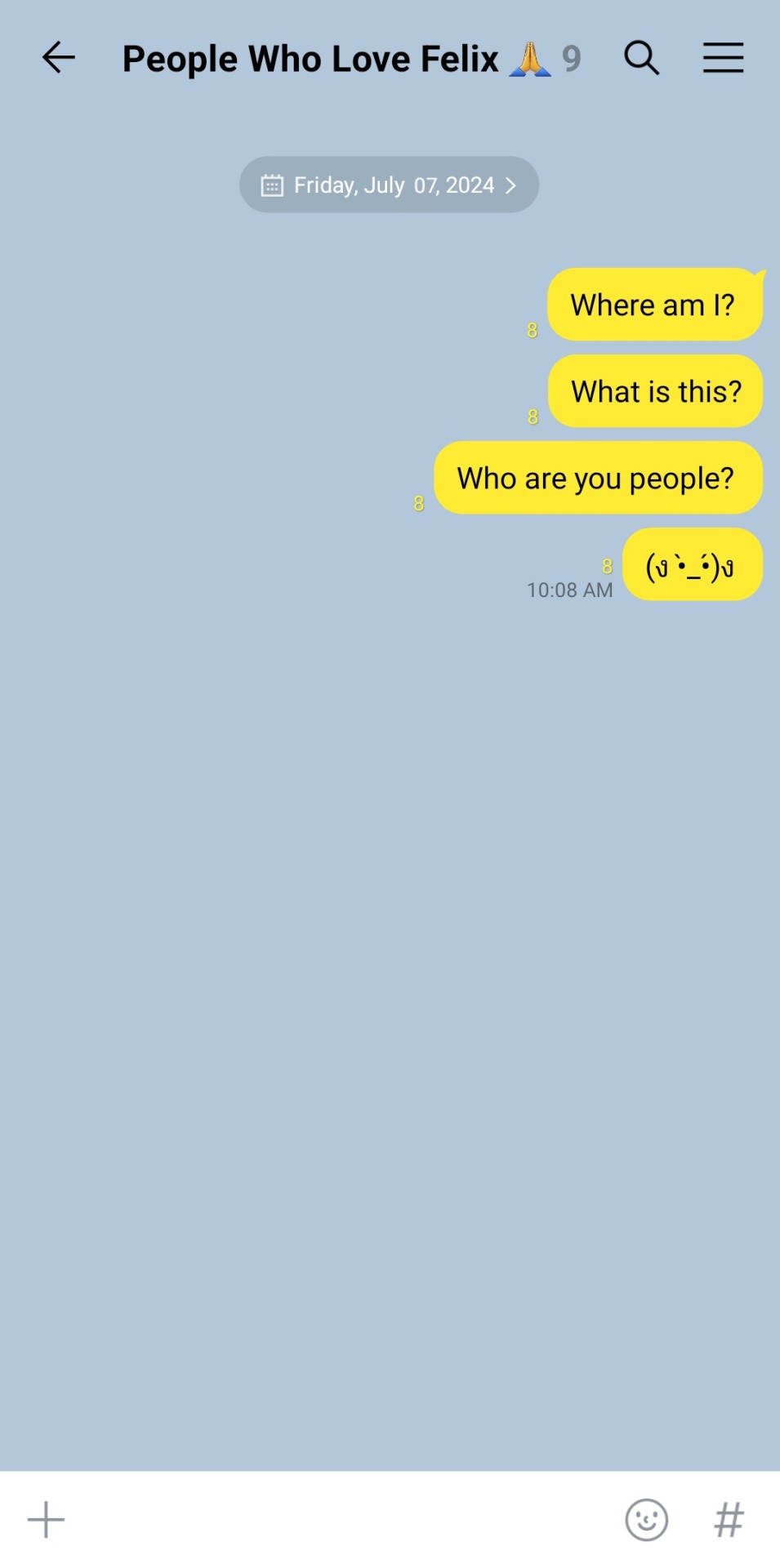This screenshot has width=780, height=1568.
Task: Open the Friday, July 07, 2024 date chip
Action: pyautogui.click(x=389, y=185)
